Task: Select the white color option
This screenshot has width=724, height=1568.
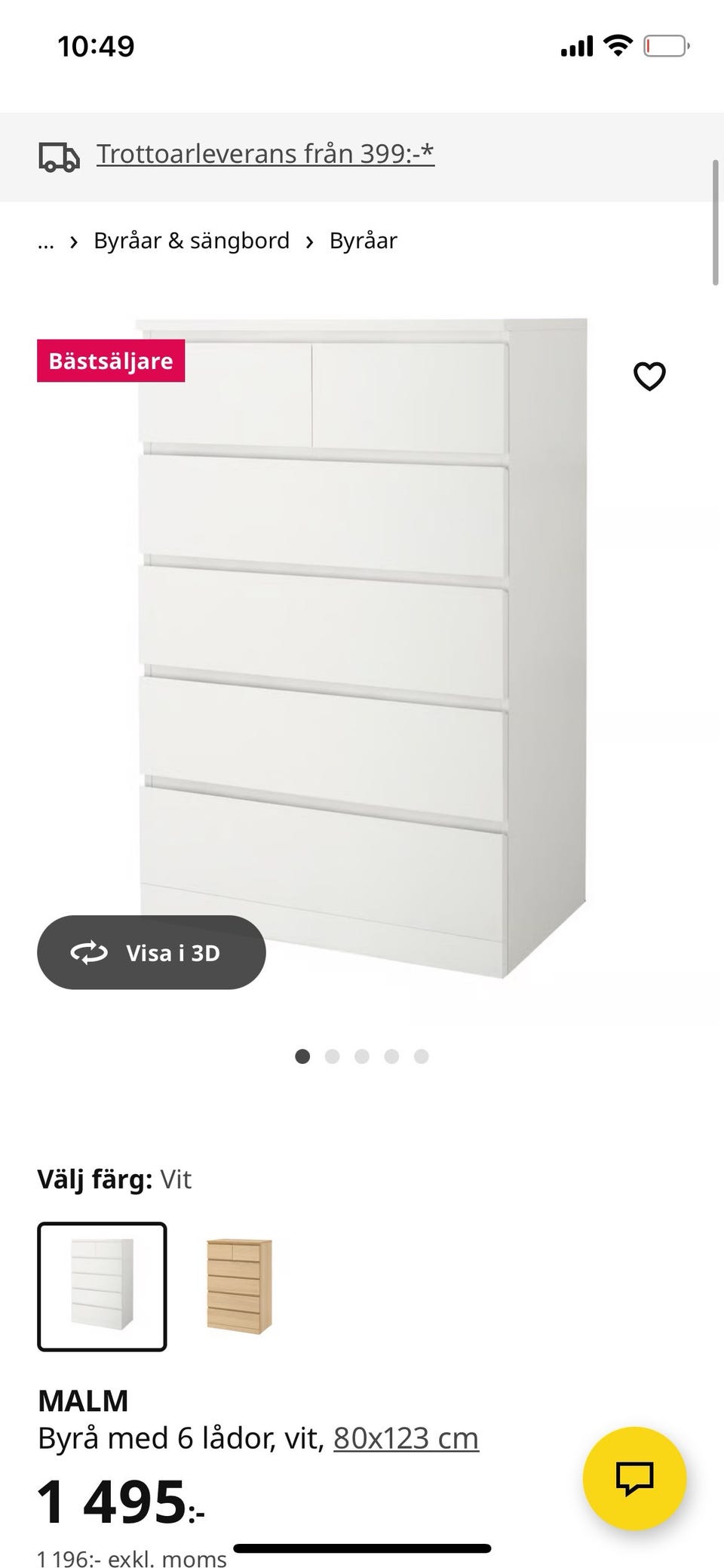Action: (102, 1286)
